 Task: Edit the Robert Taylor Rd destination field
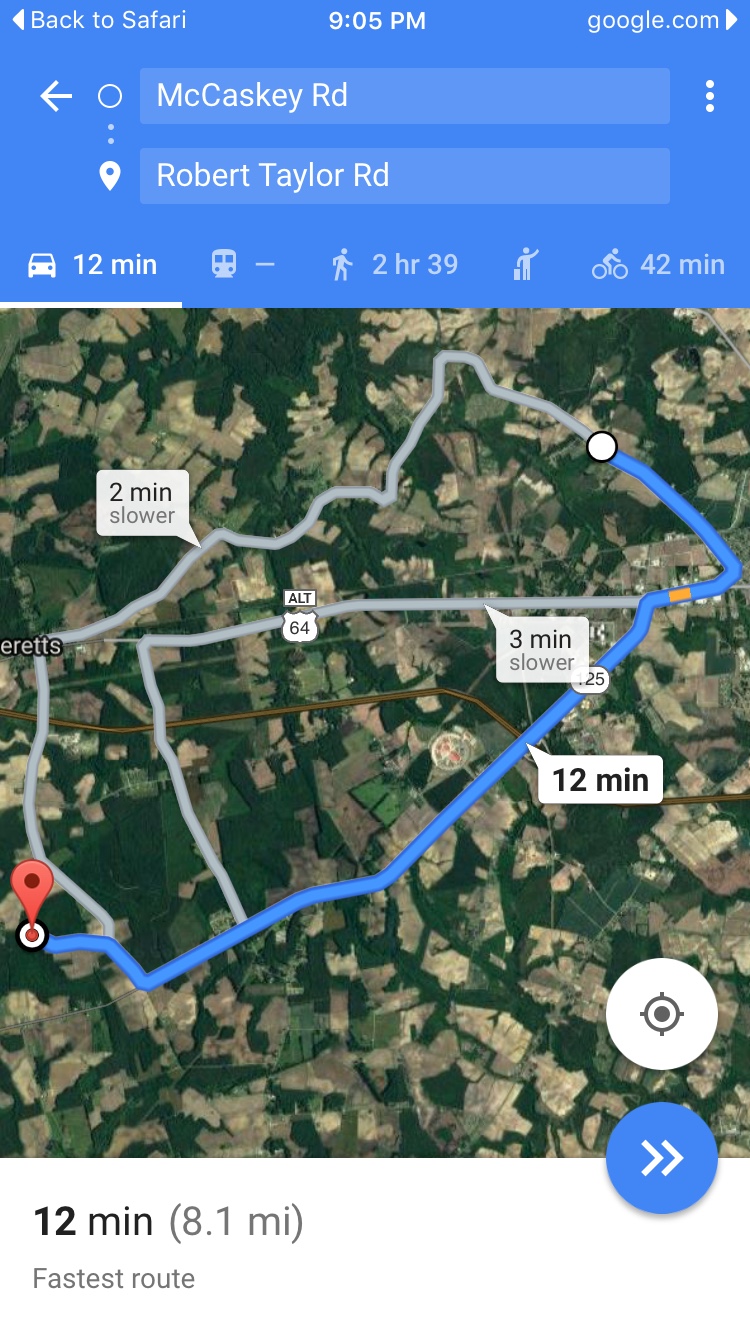click(x=404, y=176)
